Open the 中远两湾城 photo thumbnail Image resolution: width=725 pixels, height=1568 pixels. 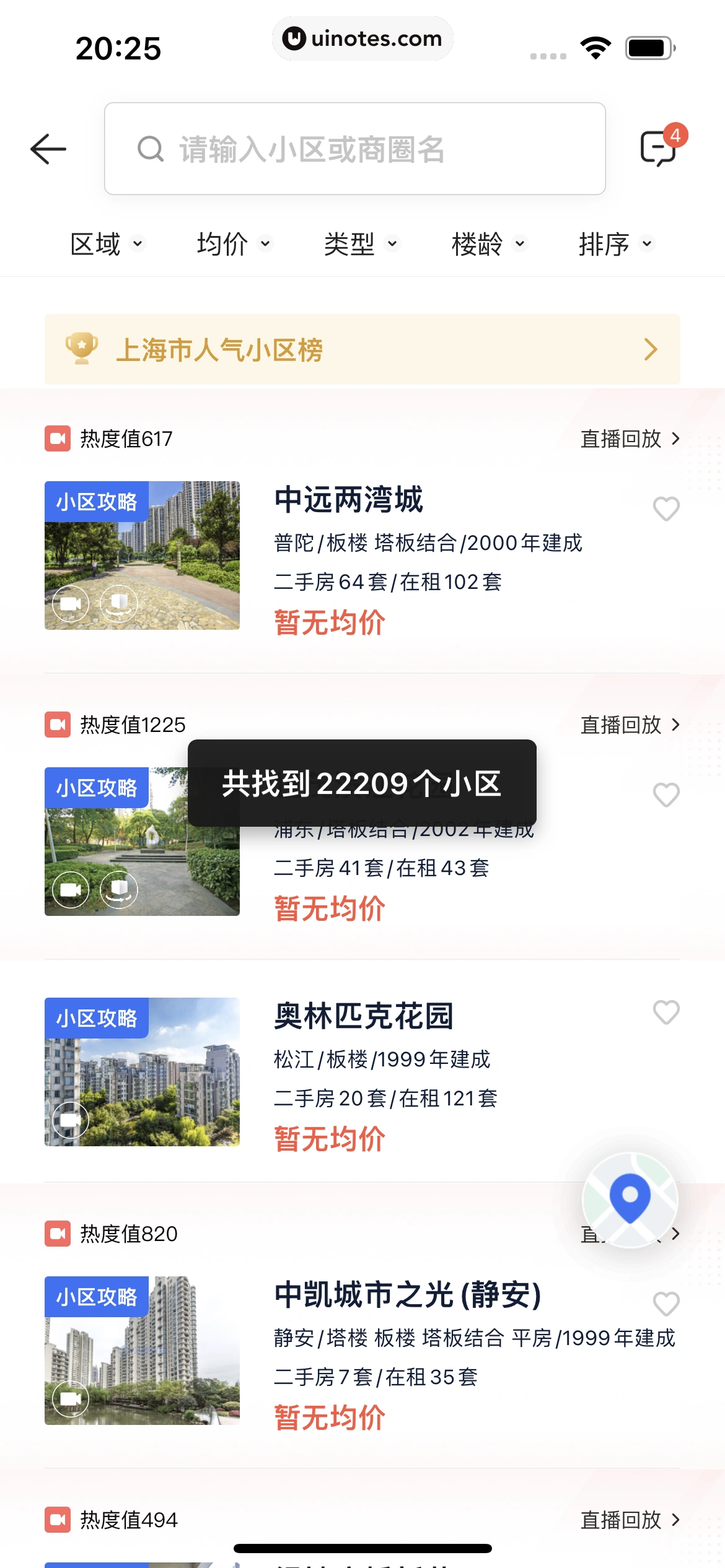142,555
